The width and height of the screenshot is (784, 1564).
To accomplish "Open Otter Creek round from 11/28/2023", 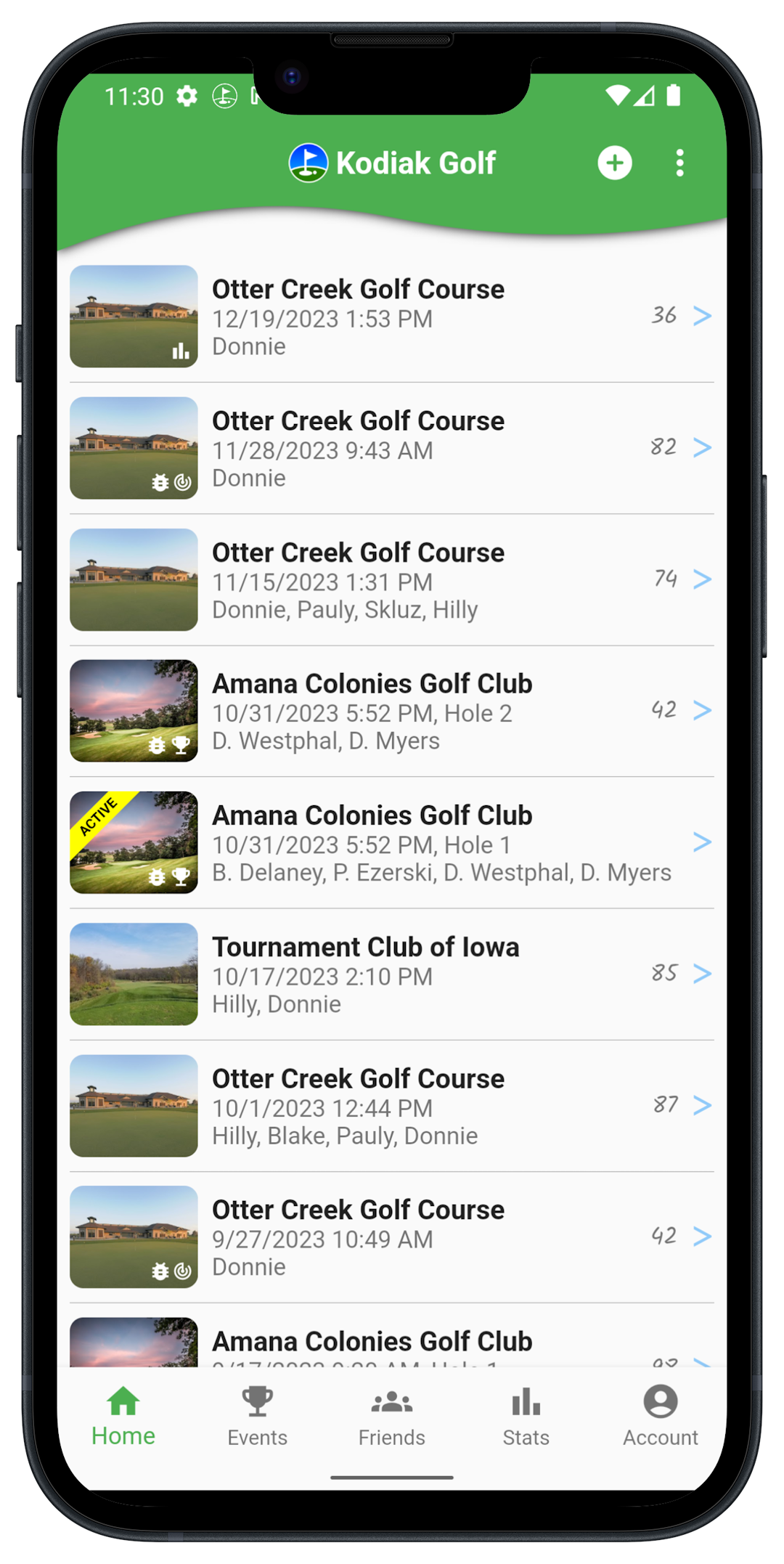I will pyautogui.click(x=392, y=449).
